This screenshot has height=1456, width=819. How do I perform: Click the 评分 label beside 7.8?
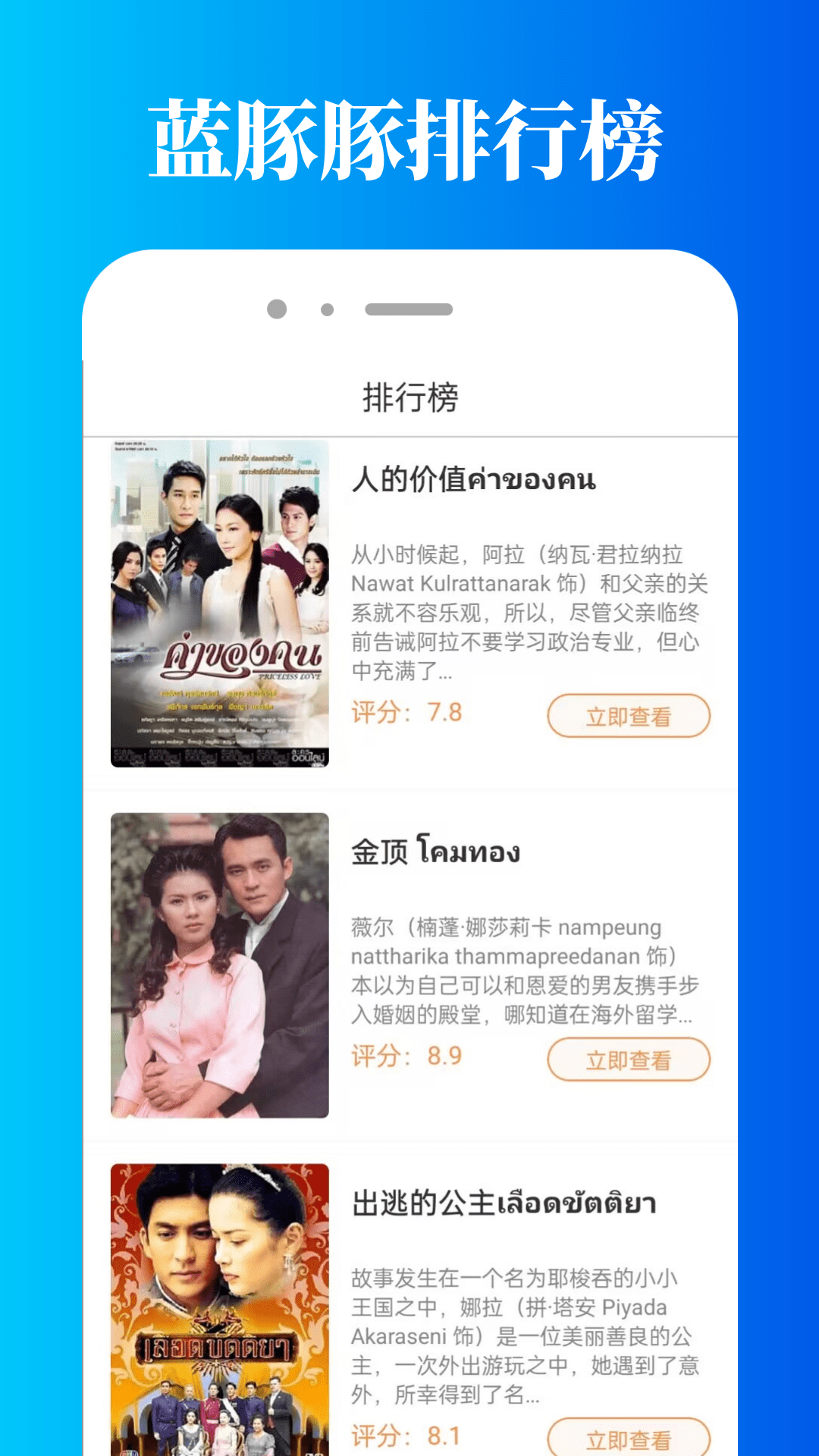(x=382, y=713)
